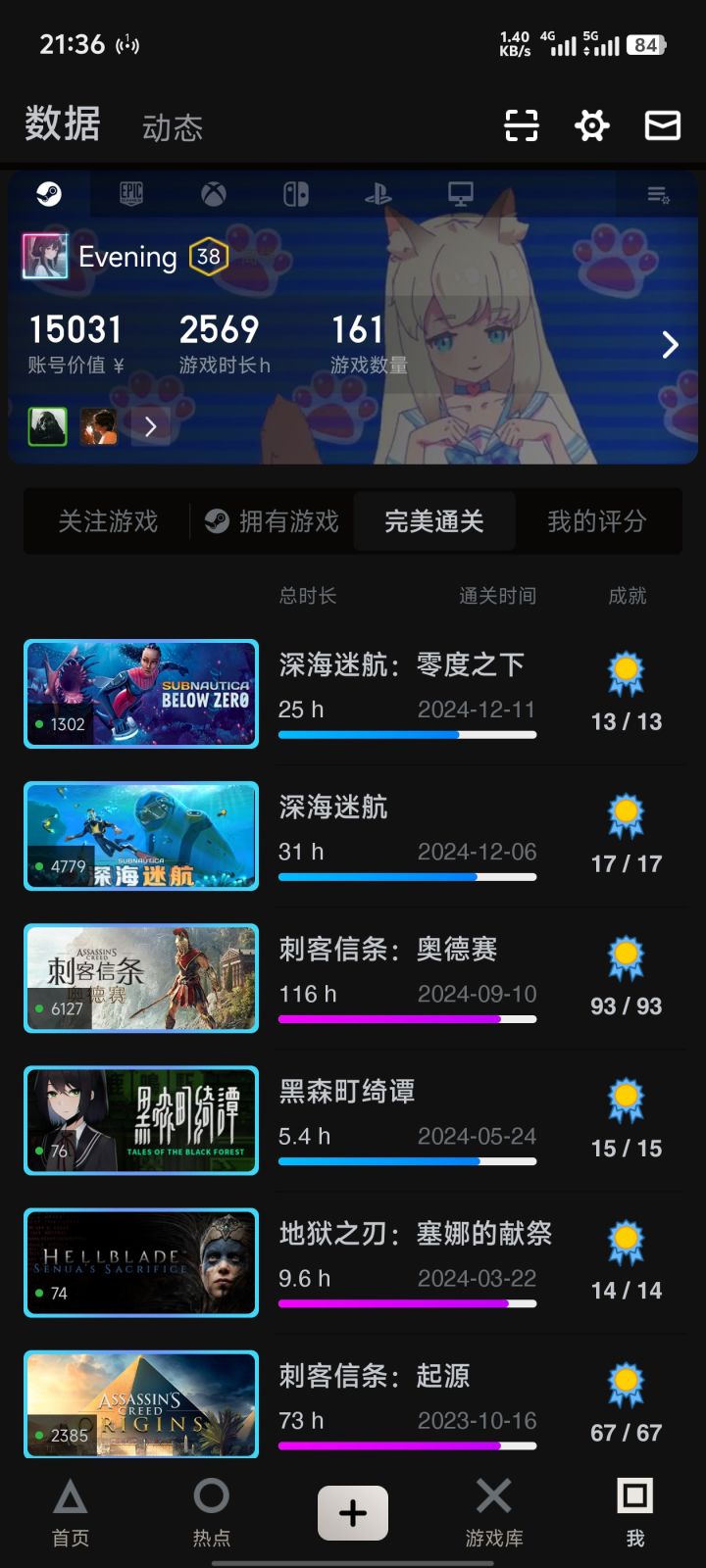
Task: Select the PlayStation platform tab
Action: 378,194
